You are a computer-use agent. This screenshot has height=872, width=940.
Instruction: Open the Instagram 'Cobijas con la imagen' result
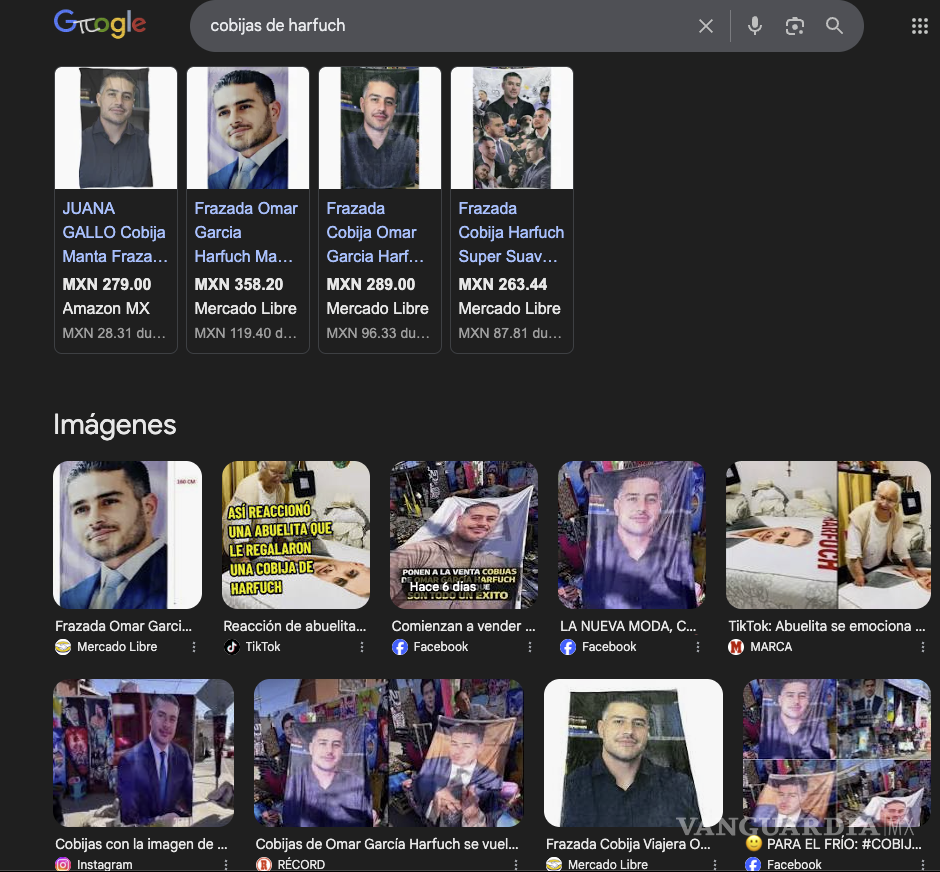coord(143,753)
